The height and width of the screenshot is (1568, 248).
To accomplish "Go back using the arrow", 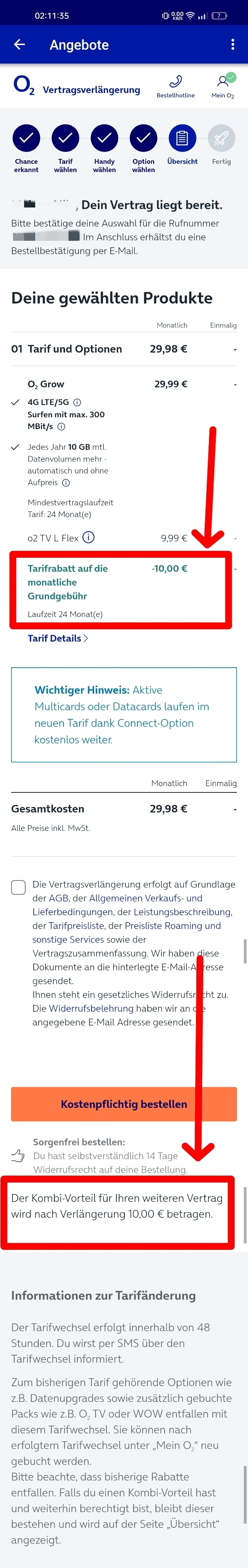I will 20,44.
